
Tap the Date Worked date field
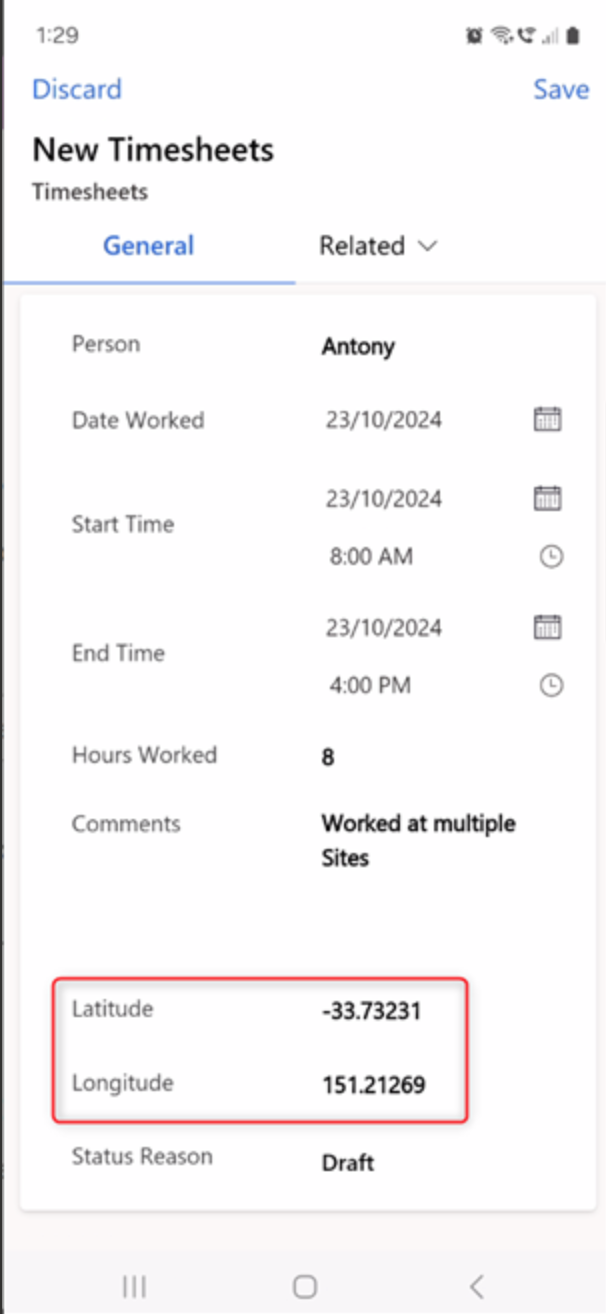pyautogui.click(x=384, y=420)
